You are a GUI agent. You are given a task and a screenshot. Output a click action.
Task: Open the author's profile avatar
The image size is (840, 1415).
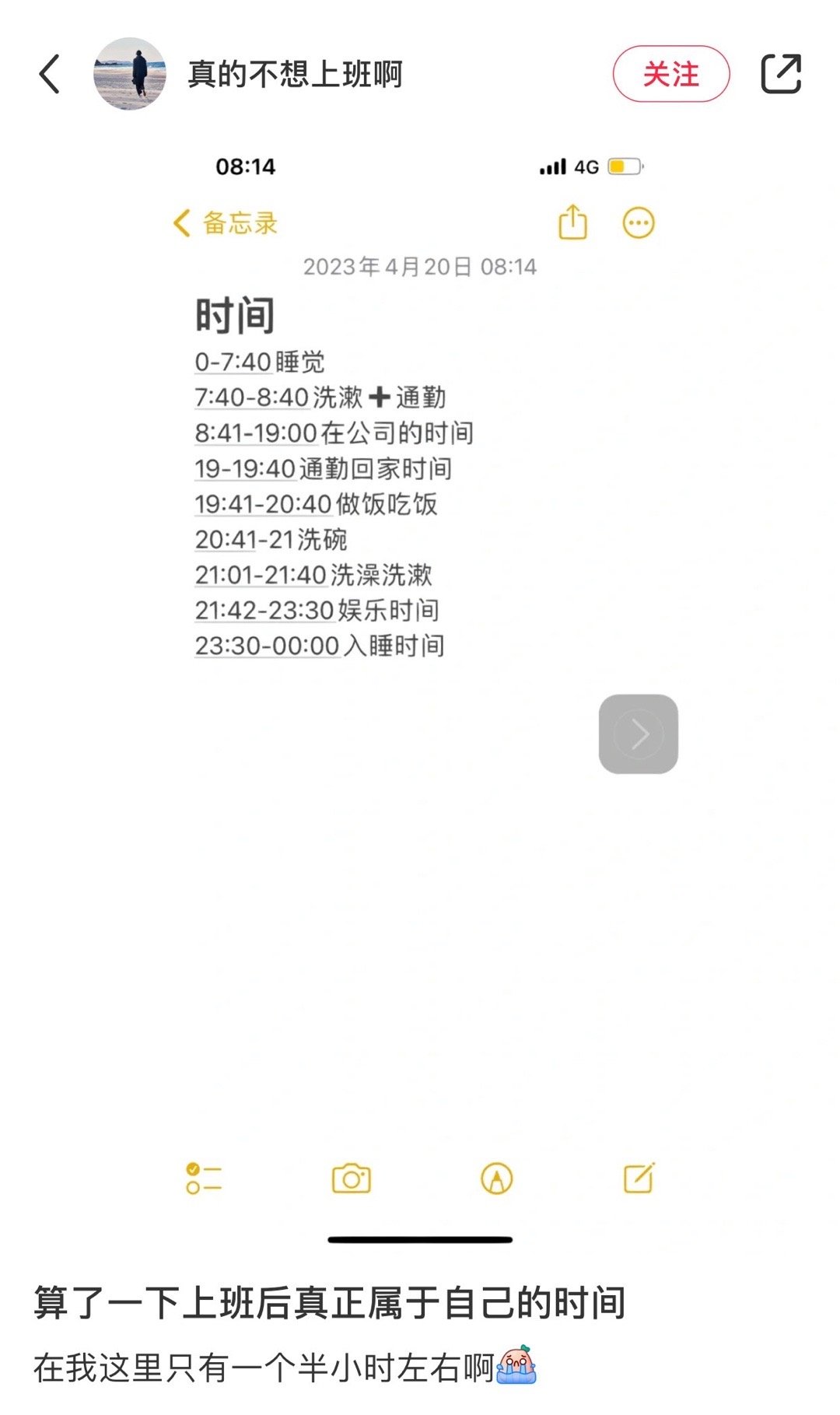129,74
